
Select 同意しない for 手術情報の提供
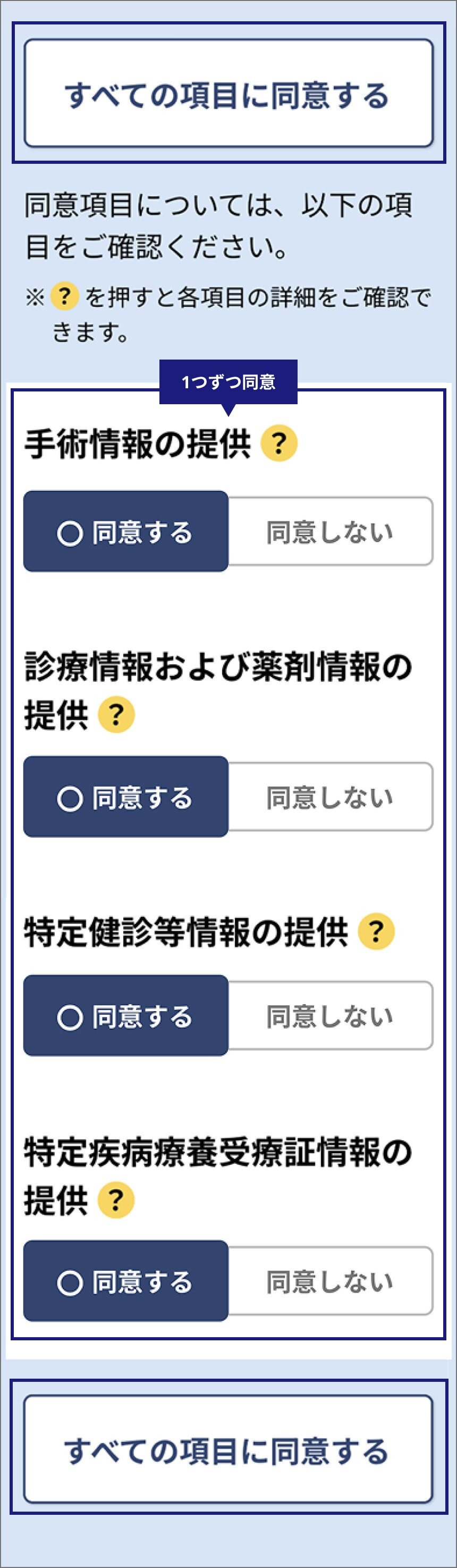[330, 531]
